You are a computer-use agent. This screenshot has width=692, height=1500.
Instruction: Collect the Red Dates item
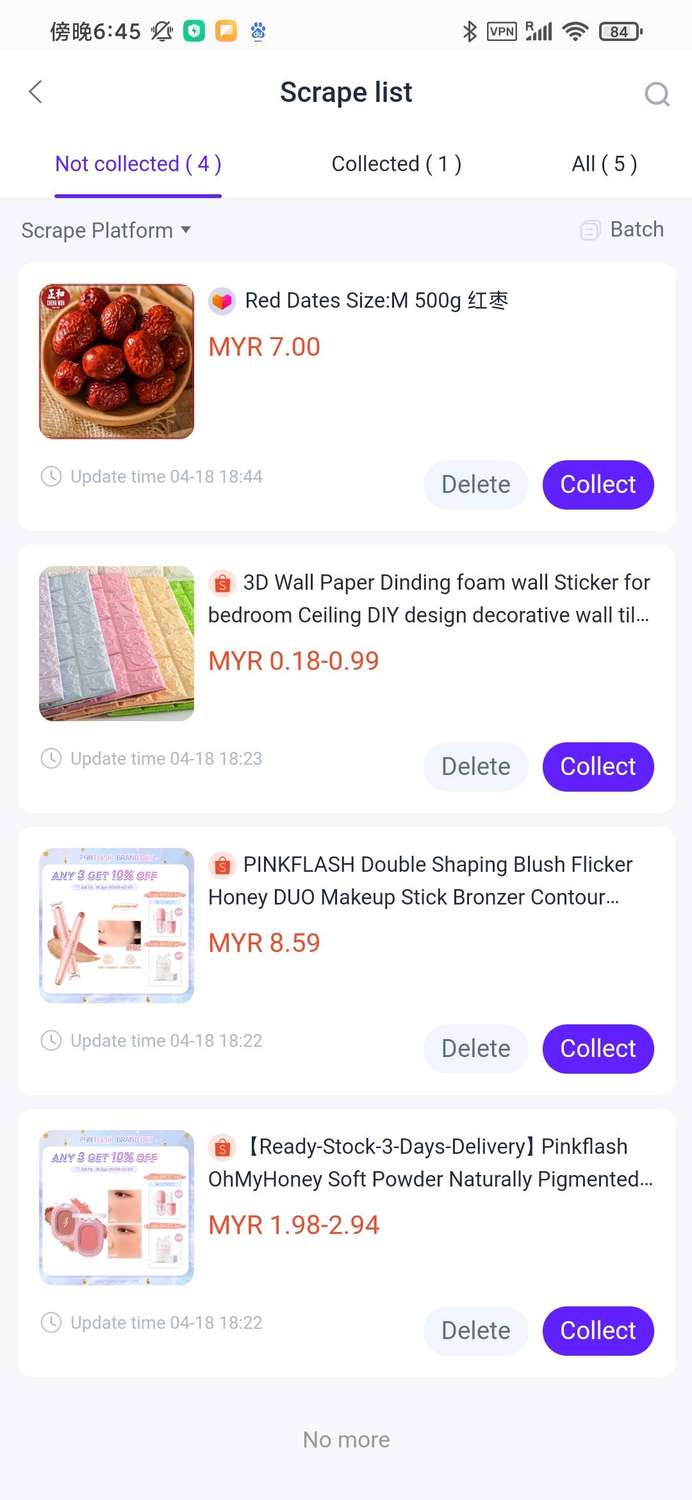(x=598, y=485)
